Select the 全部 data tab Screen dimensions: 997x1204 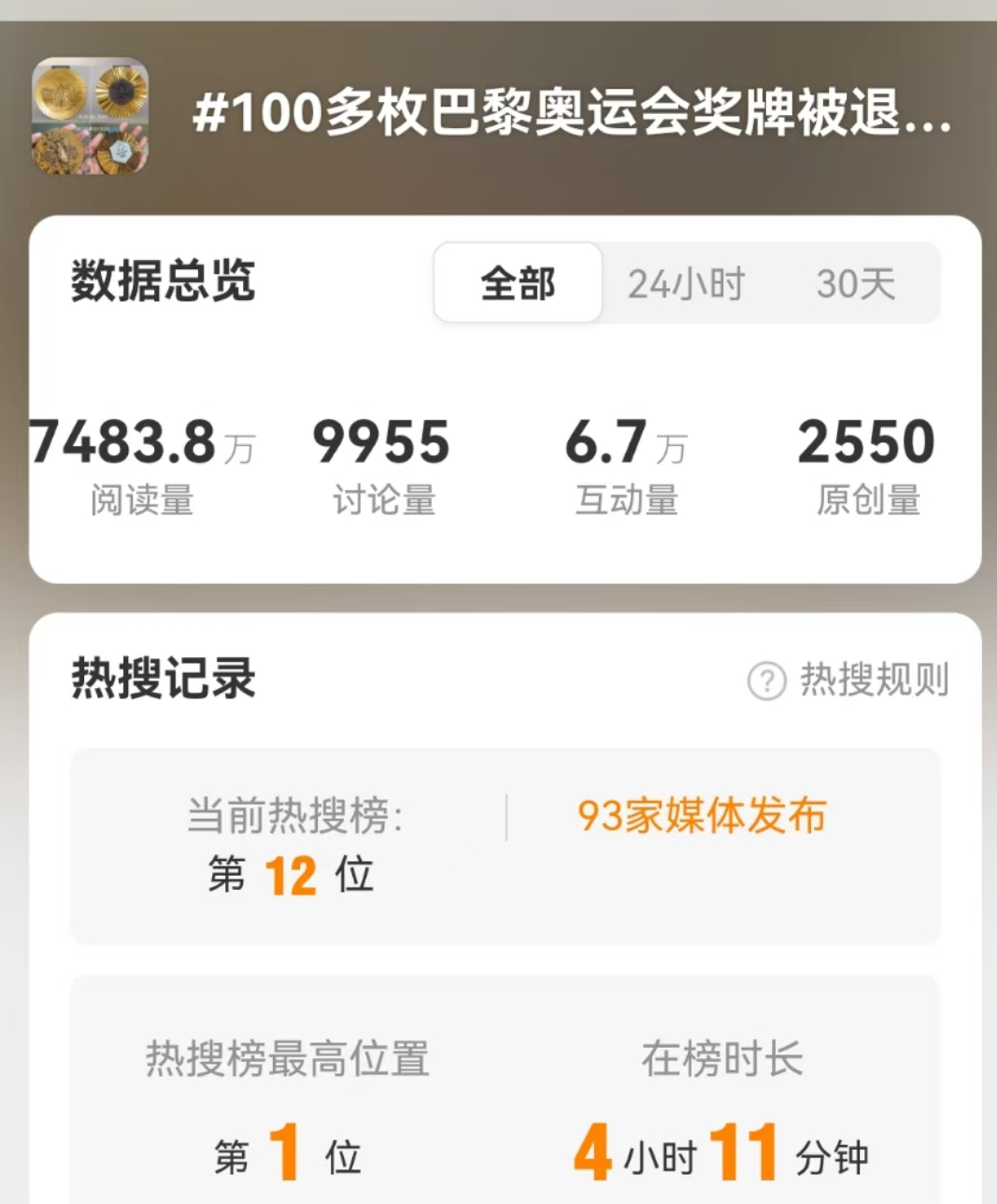tap(518, 283)
